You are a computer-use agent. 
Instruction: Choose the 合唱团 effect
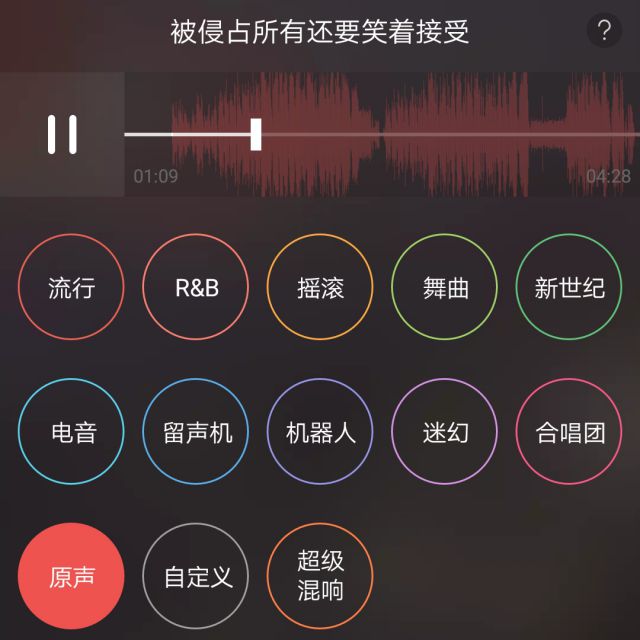point(569,431)
